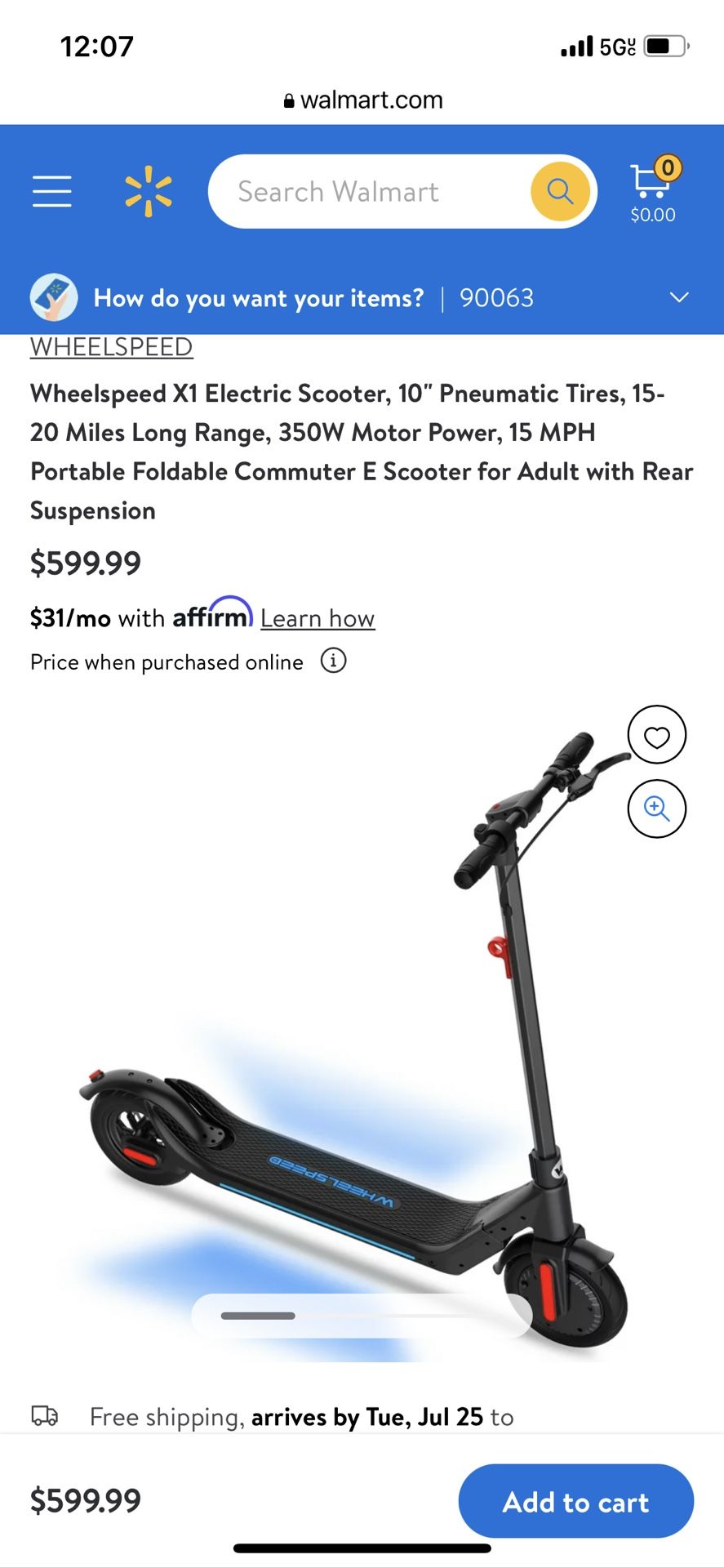The image size is (724, 1568).
Task: Select the cart total showing $0.00
Action: [x=651, y=215]
